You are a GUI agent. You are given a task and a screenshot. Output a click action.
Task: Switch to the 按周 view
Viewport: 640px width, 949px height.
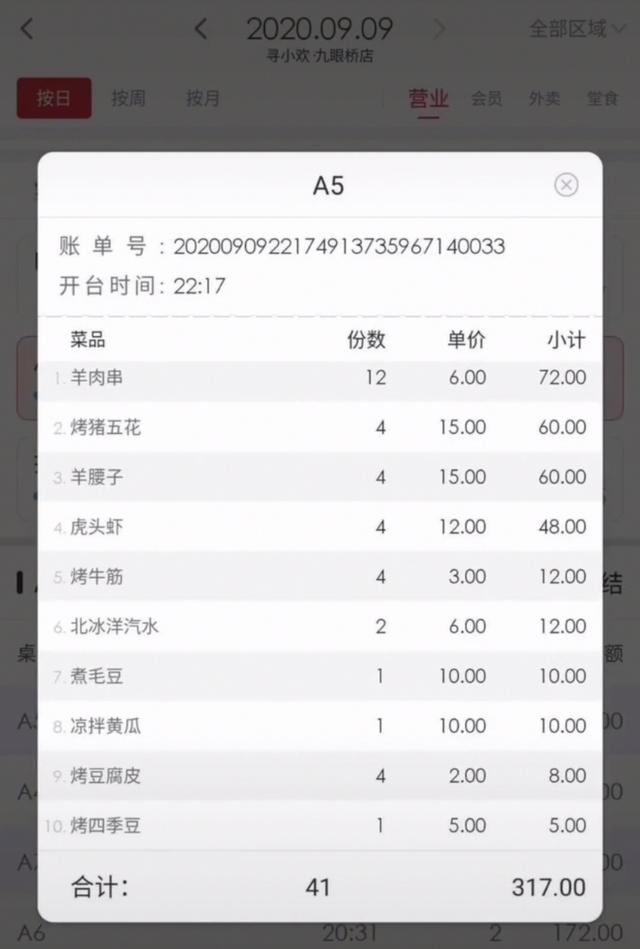[x=128, y=98]
